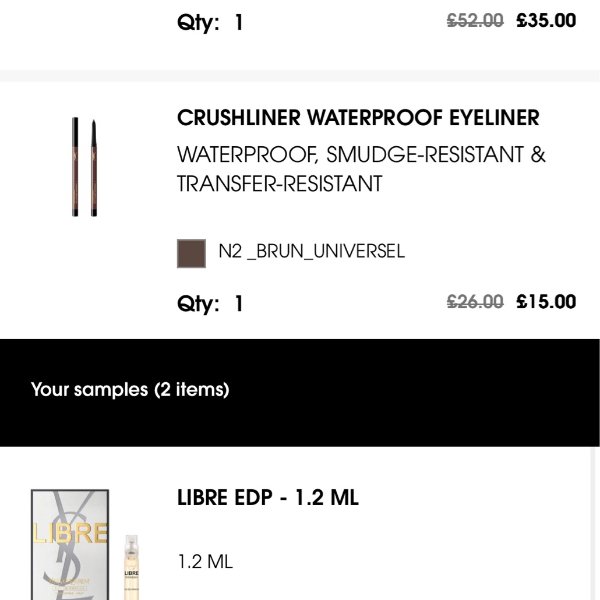
Task: Open the Crushliner Waterproof Eyeliner title link
Action: pos(357,118)
